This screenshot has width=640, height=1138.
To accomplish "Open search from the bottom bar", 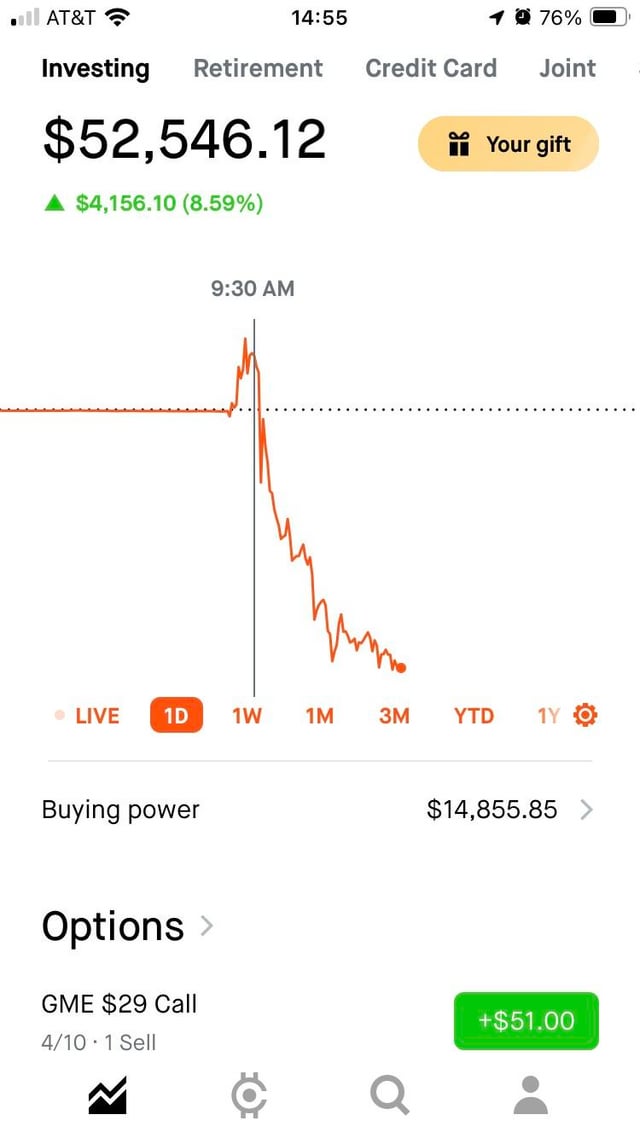I will [x=389, y=1096].
